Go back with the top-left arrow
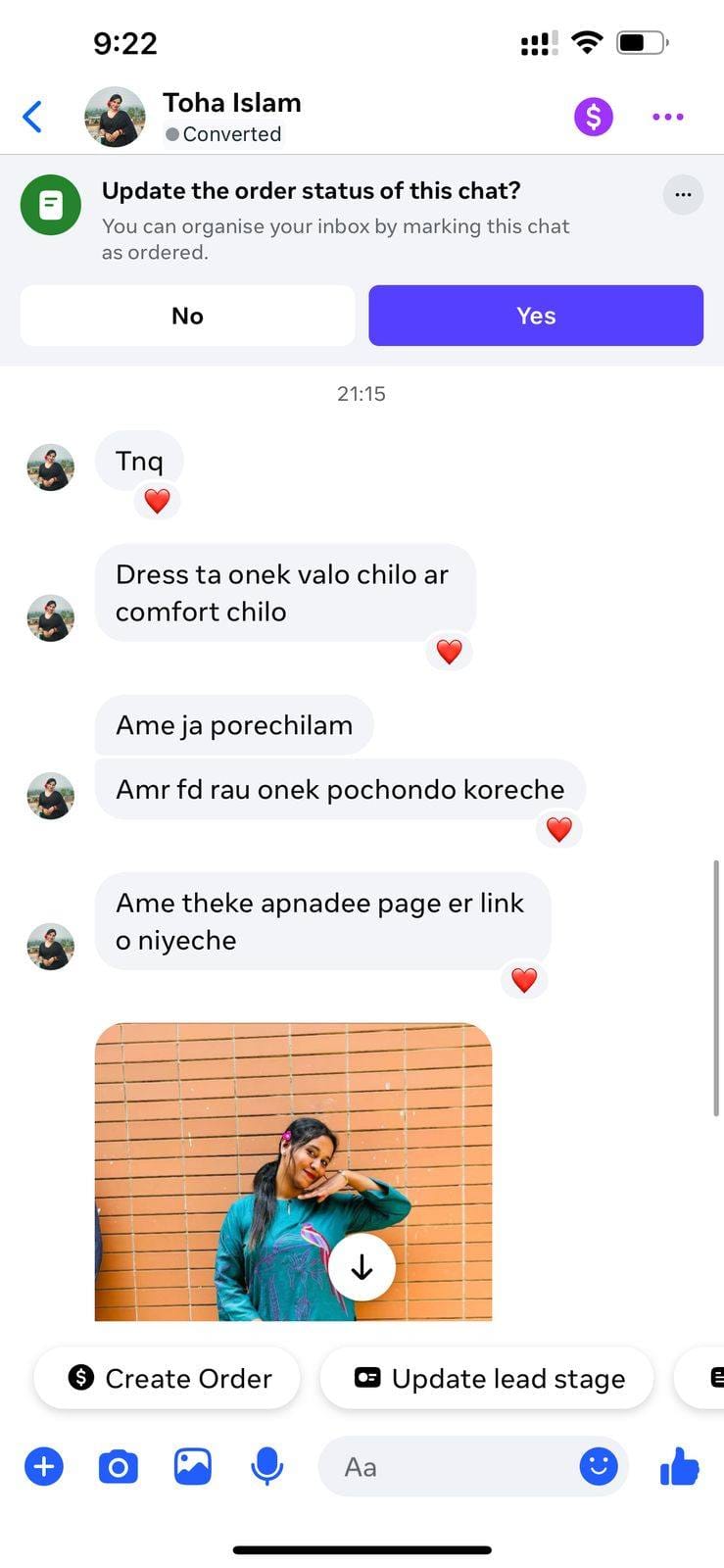The height and width of the screenshot is (1568, 724). pyautogui.click(x=32, y=117)
